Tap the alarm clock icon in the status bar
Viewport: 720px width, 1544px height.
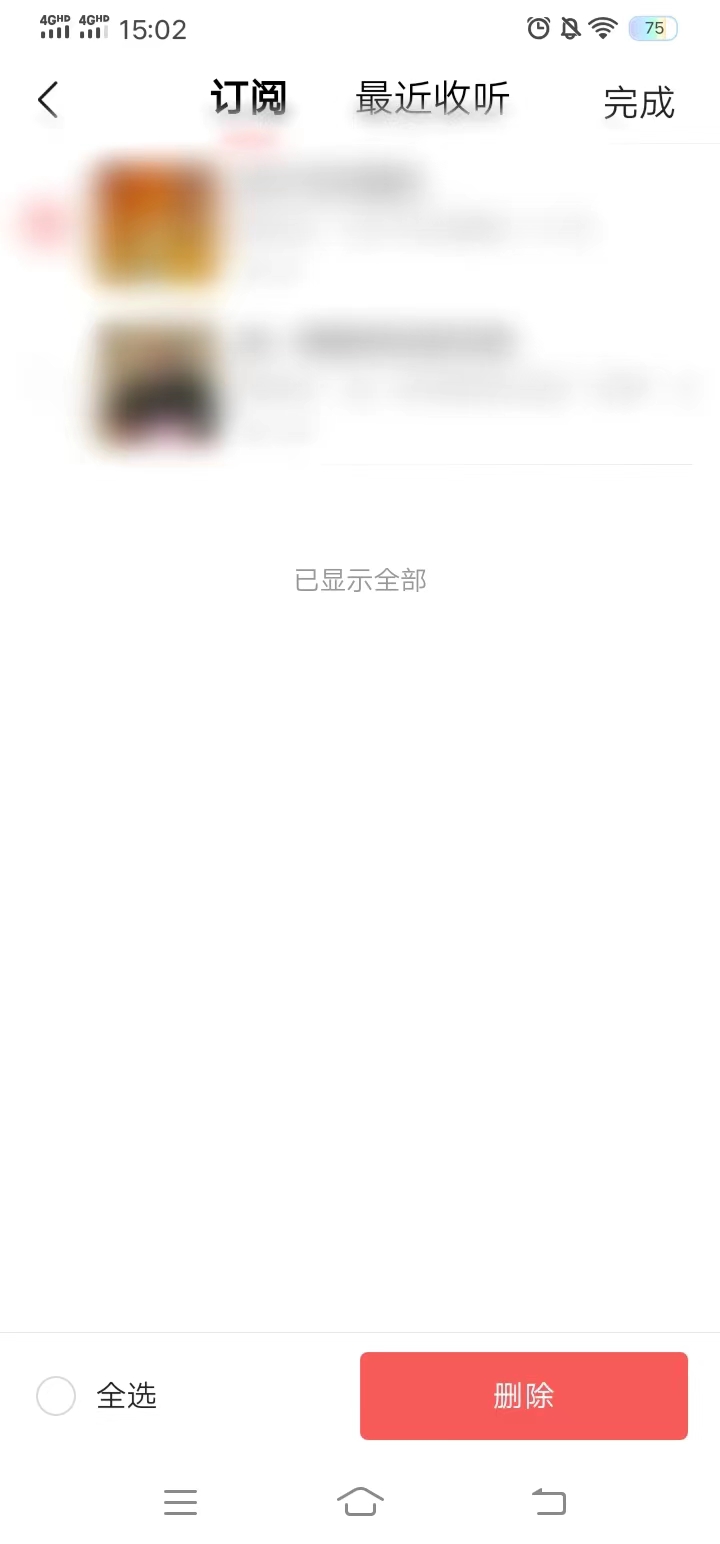point(538,28)
